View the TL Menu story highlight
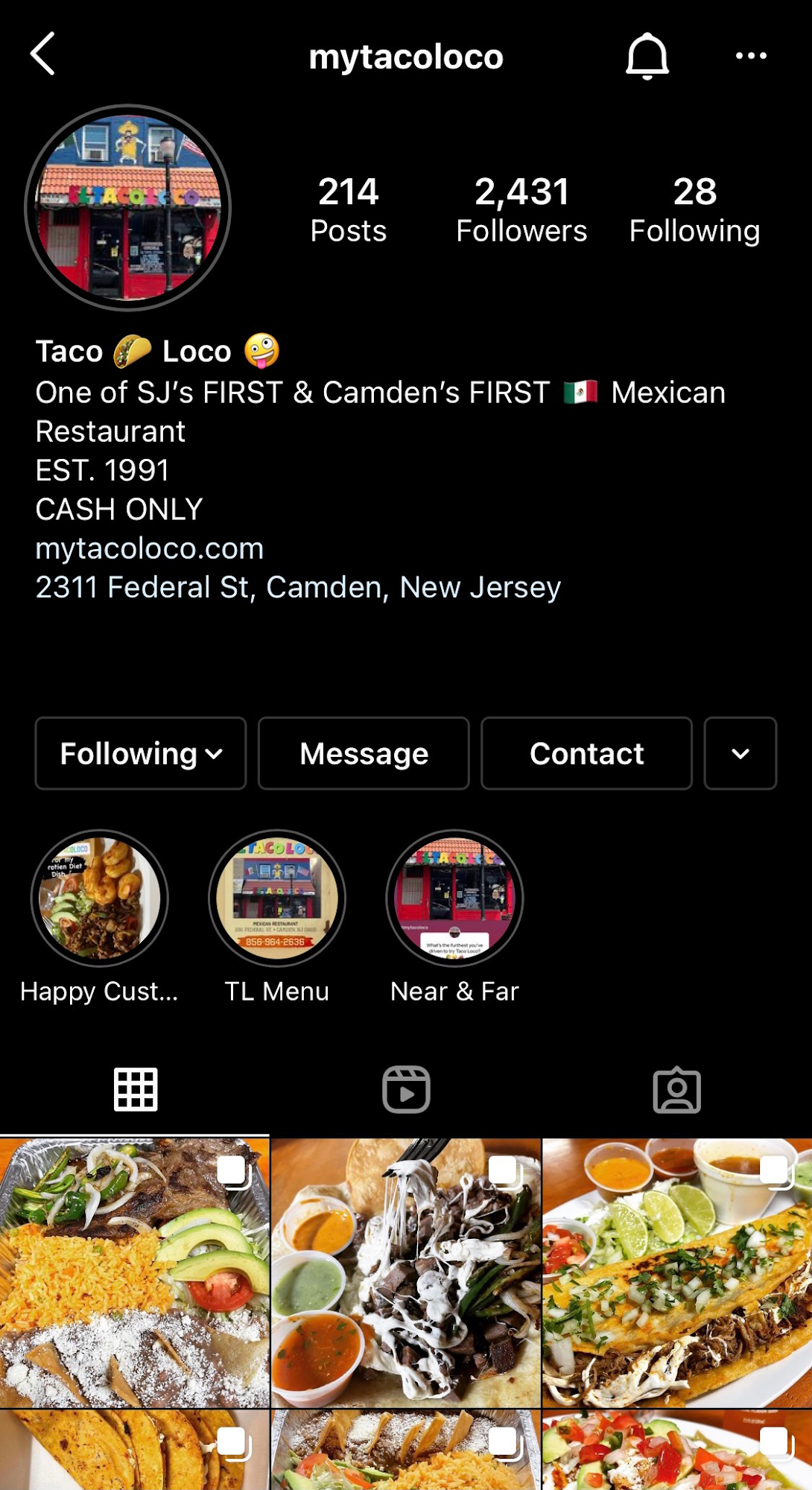The image size is (812, 1490). pyautogui.click(x=277, y=898)
